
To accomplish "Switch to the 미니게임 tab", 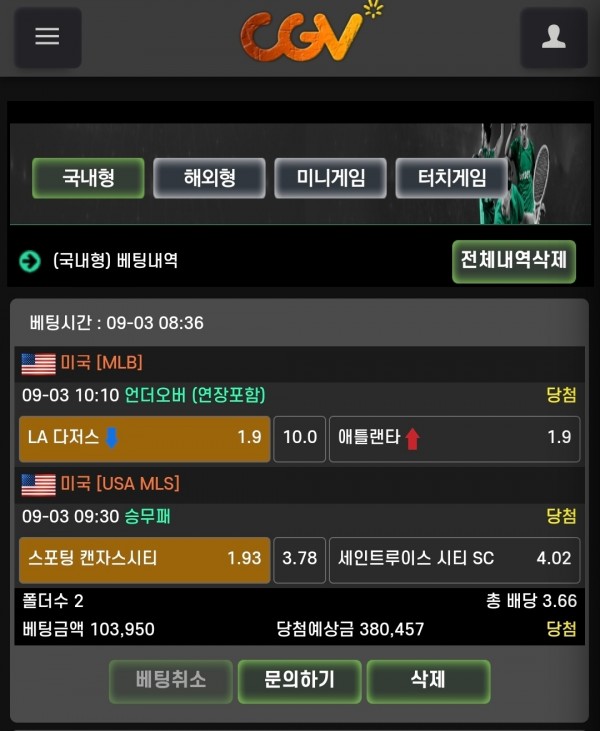I will (x=330, y=179).
